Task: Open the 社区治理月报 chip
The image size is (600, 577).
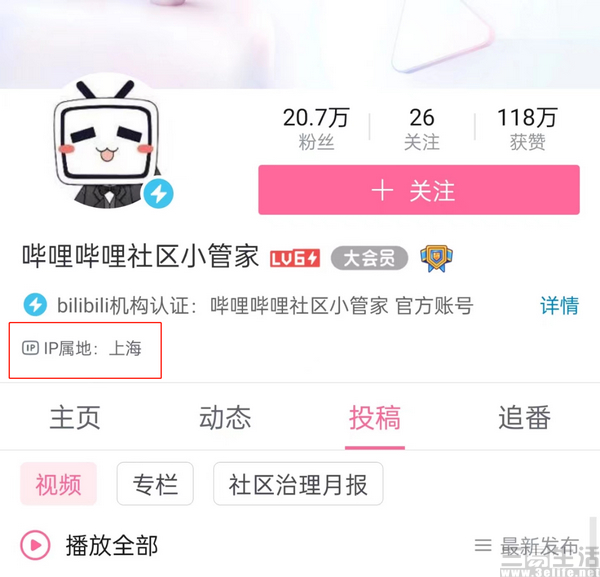Action: tap(298, 486)
